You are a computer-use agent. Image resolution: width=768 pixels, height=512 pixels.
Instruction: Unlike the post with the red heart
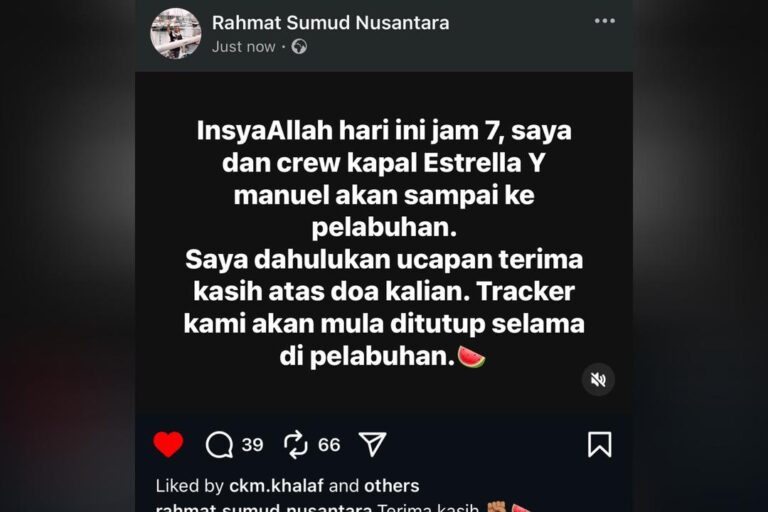(x=168, y=444)
